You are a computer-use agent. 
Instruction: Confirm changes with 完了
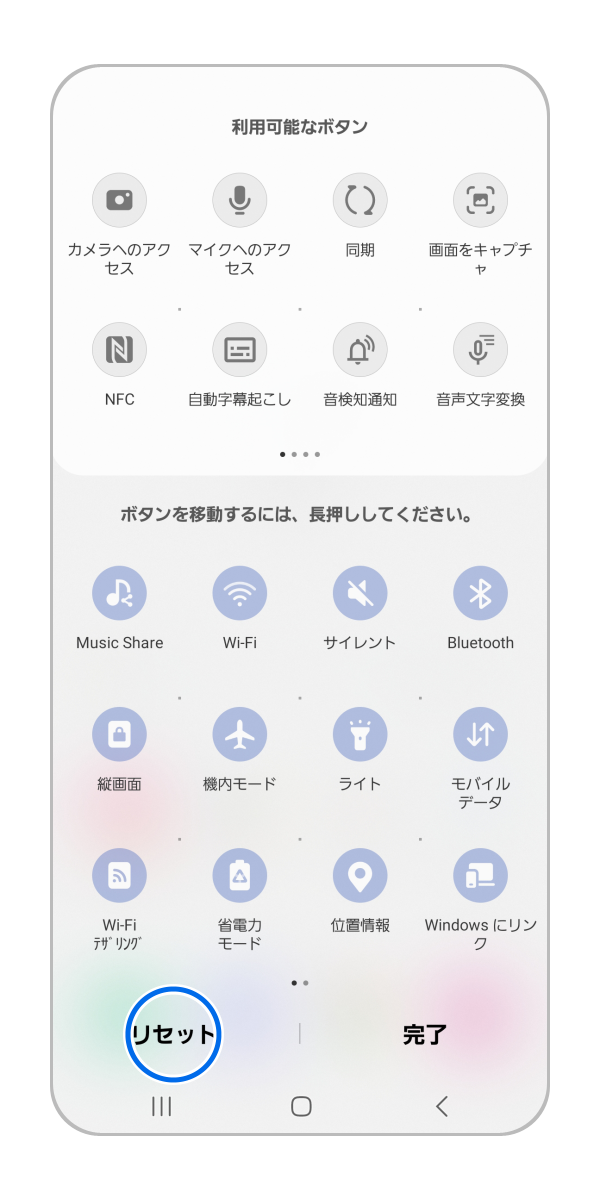pyautogui.click(x=424, y=1035)
